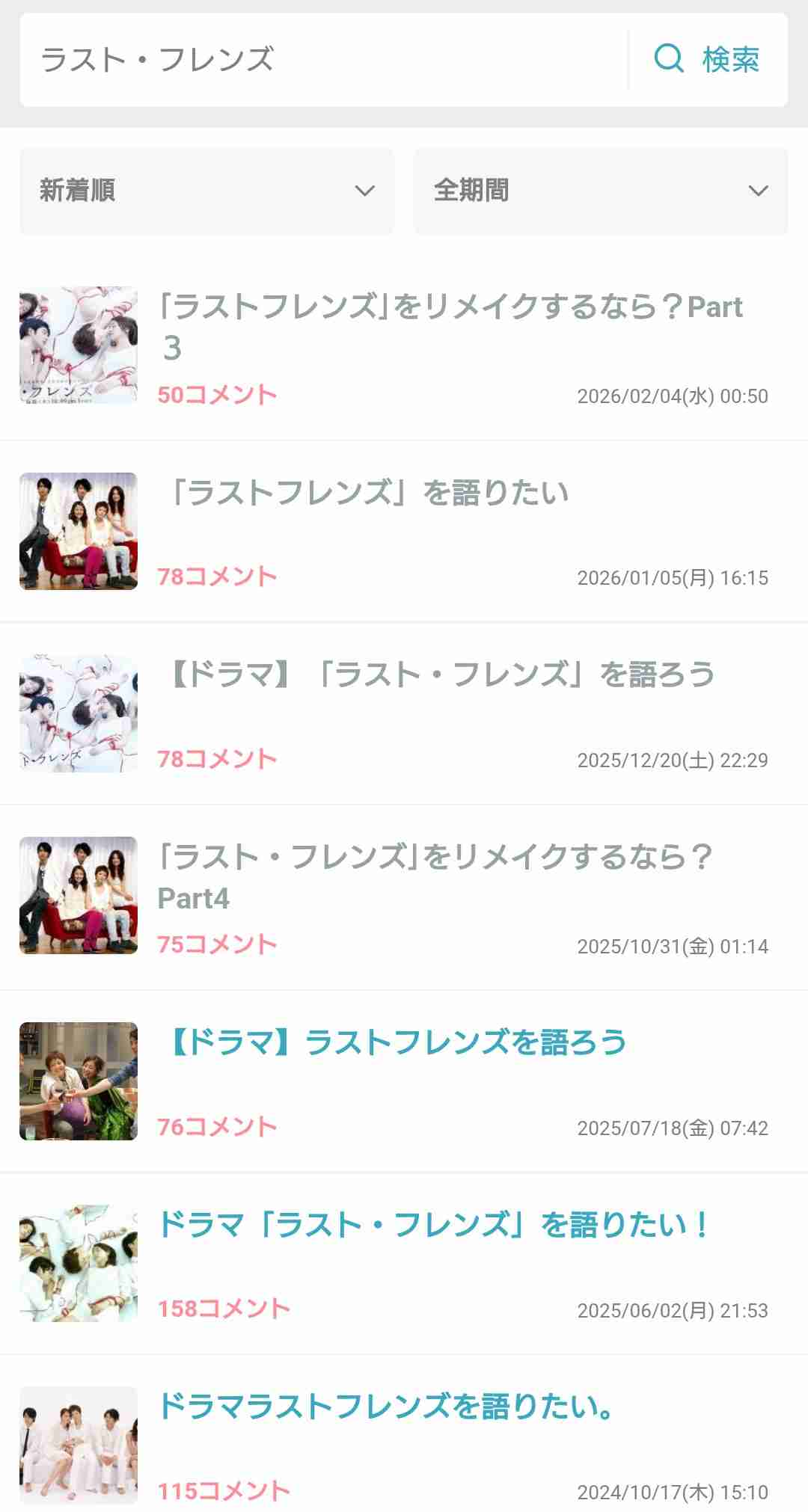This screenshot has height=1512, width=808.
Task: Open the リメイクするなら？Part 3 topic
Action: (450, 326)
